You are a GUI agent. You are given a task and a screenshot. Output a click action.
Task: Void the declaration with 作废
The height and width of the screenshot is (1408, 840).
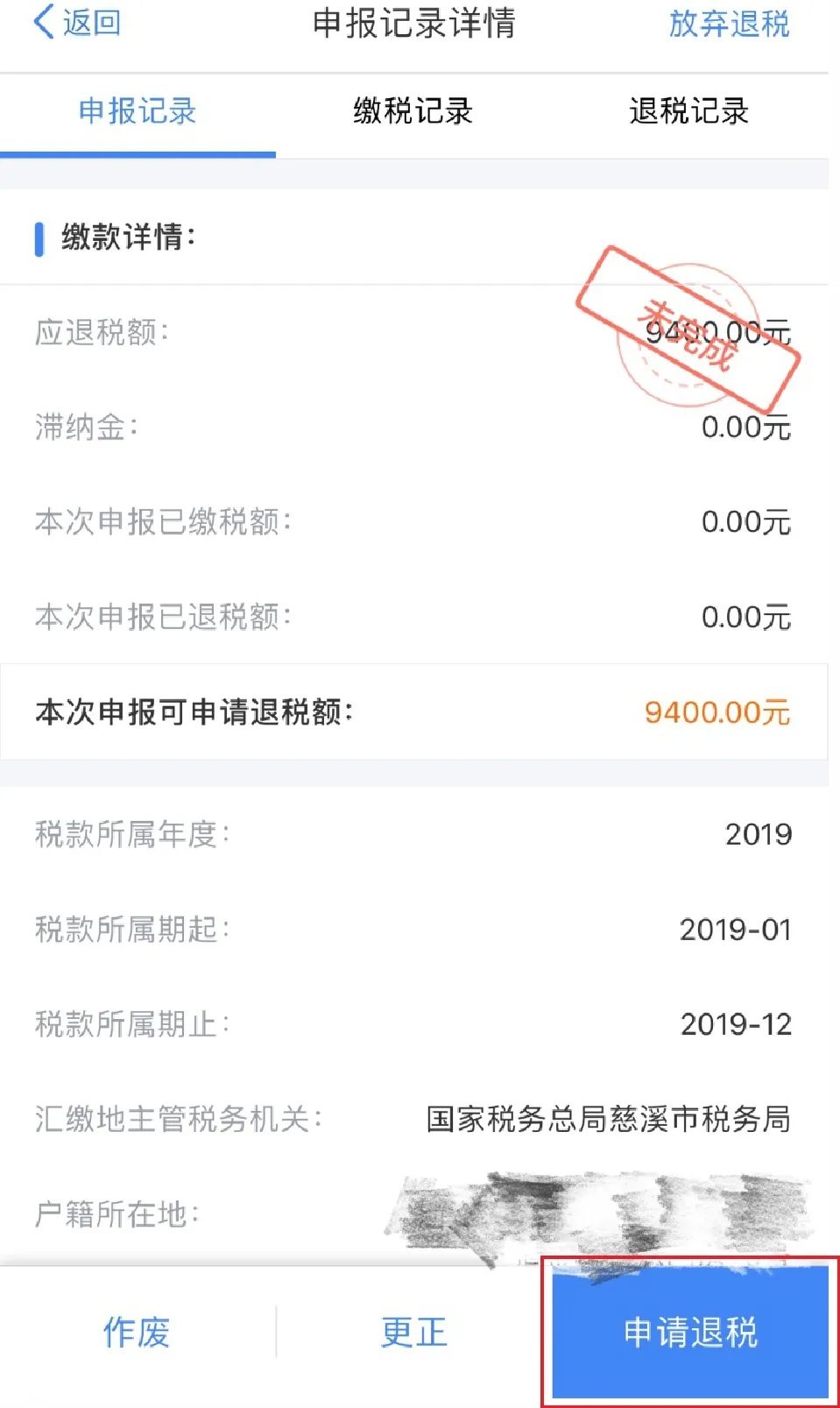[x=137, y=1333]
